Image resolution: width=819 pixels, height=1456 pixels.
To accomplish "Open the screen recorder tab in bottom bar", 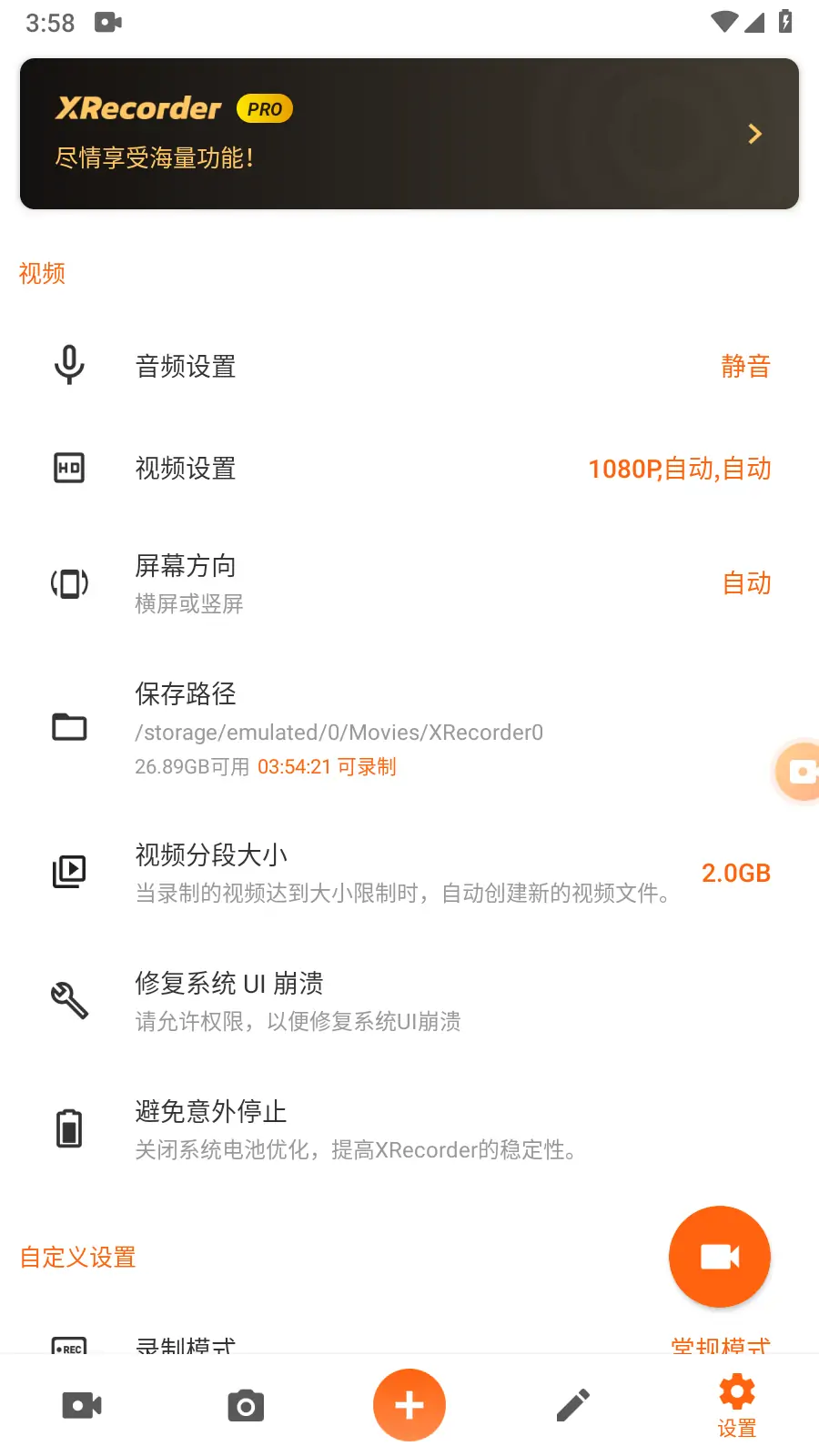I will point(81,1404).
